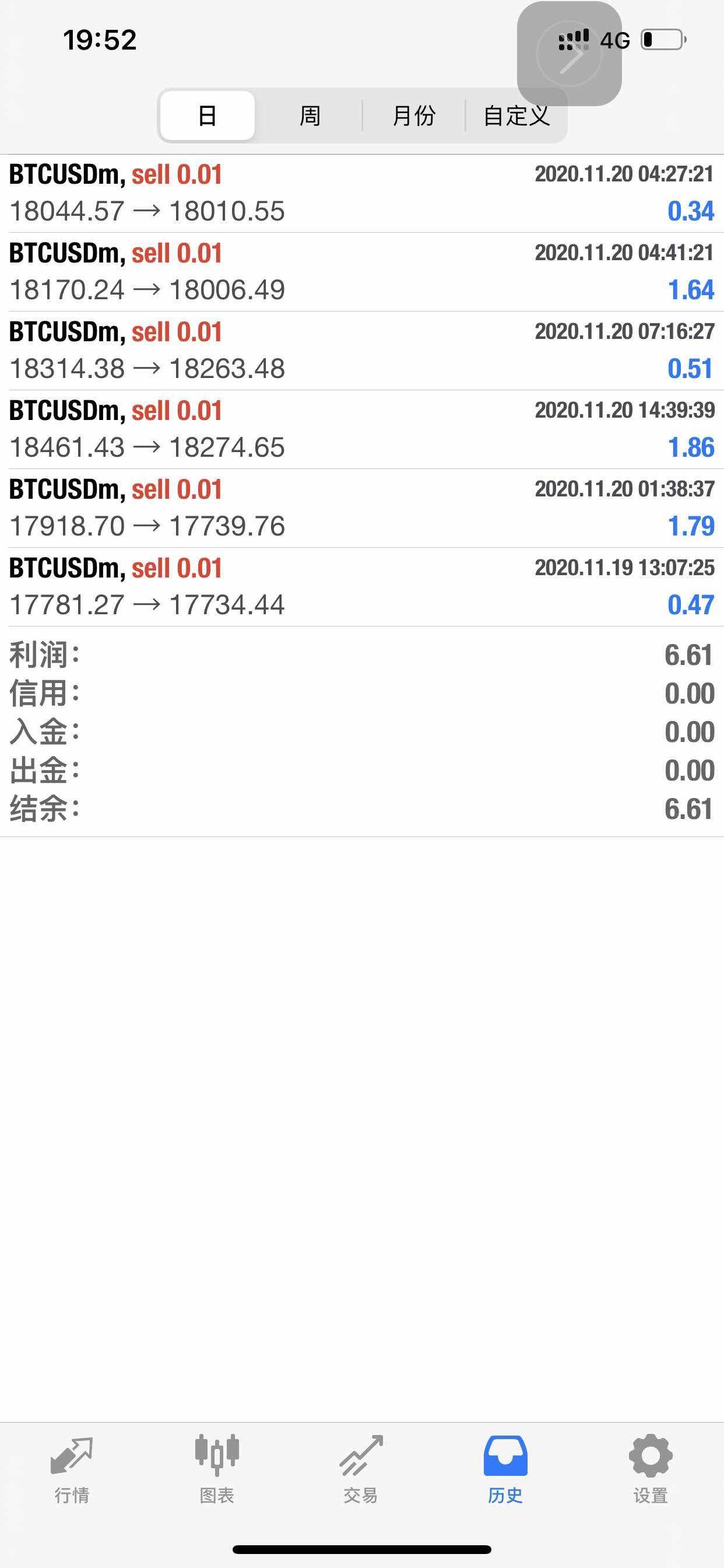This screenshot has width=724, height=1568.
Task: Switch to the 周 (week) period
Action: (310, 116)
